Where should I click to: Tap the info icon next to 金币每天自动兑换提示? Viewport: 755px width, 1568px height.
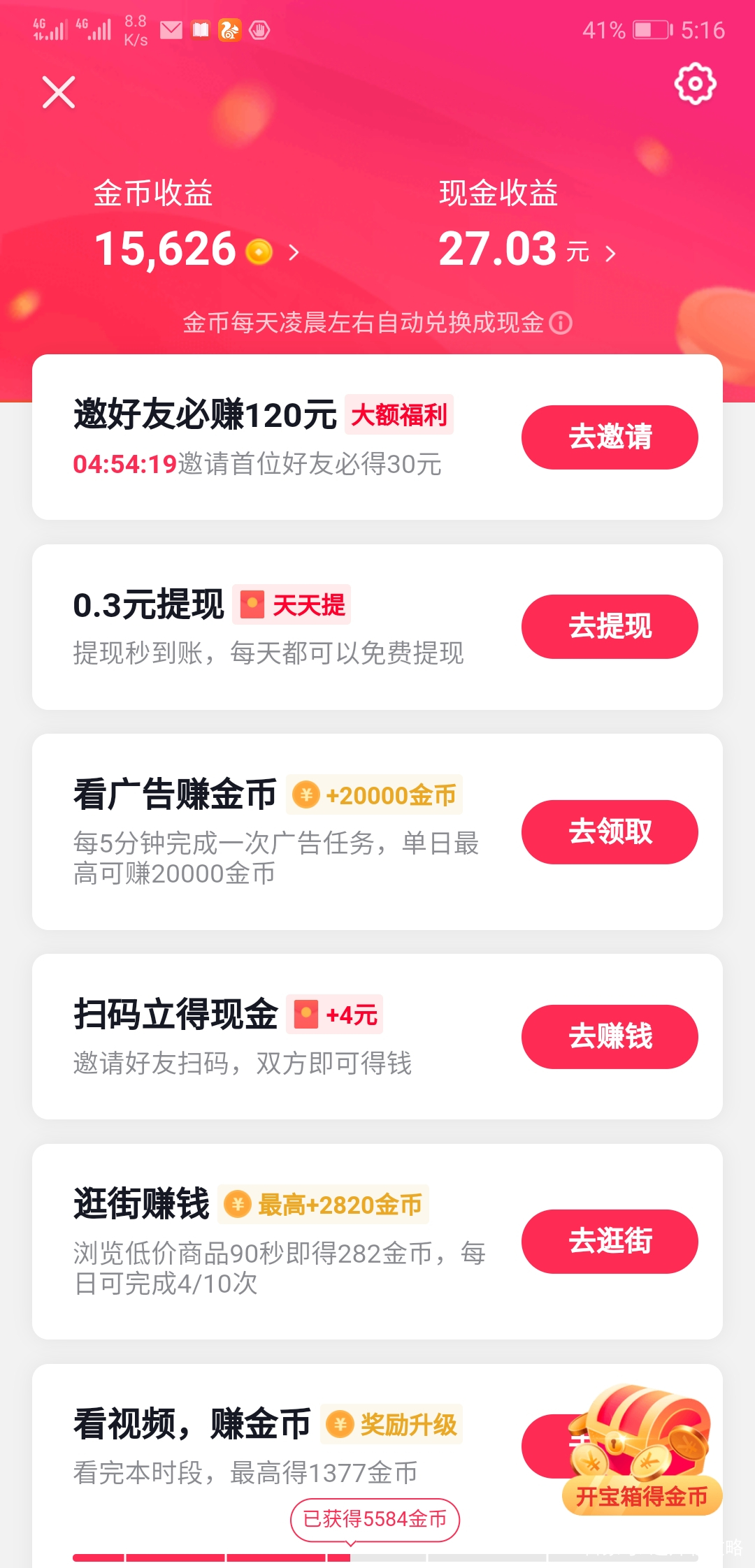point(561,324)
